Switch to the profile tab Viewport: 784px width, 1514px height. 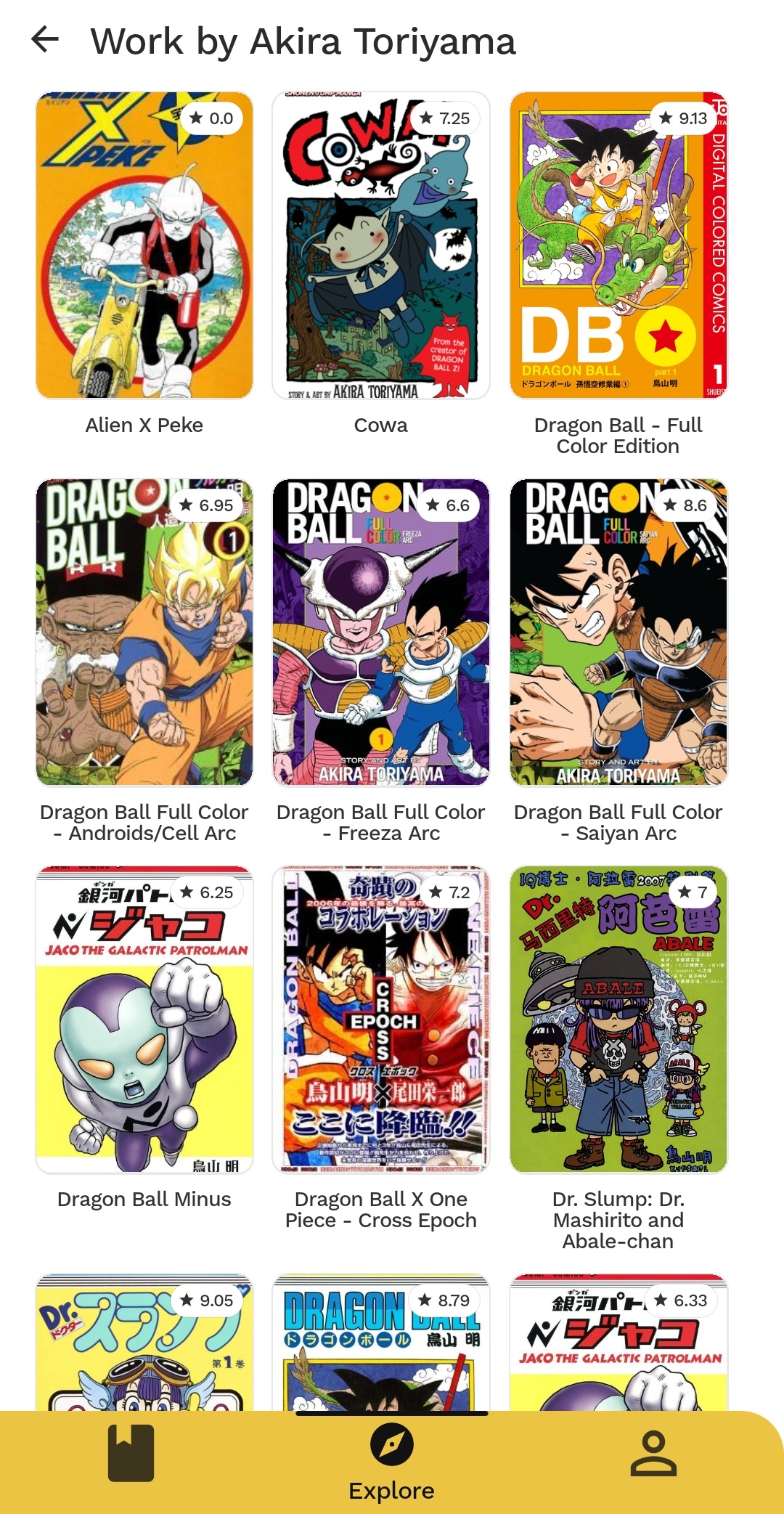(x=653, y=1453)
